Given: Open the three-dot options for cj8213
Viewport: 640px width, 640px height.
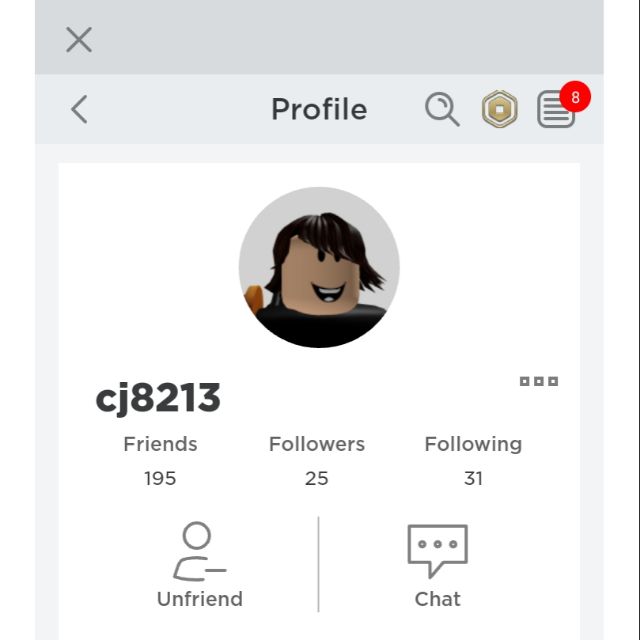Looking at the screenshot, I should coord(538,381).
